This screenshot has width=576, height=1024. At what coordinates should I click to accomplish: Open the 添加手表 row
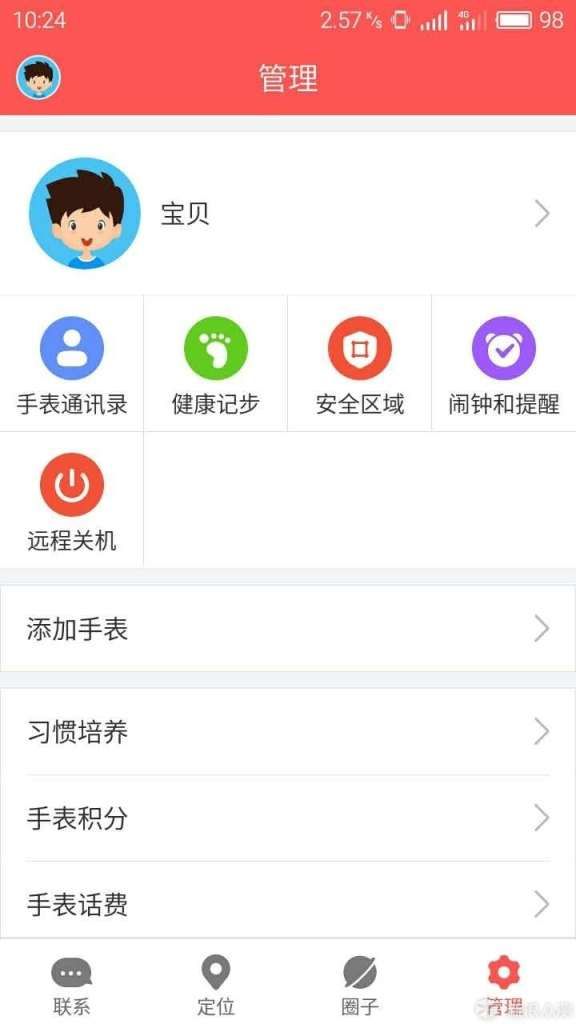click(288, 629)
